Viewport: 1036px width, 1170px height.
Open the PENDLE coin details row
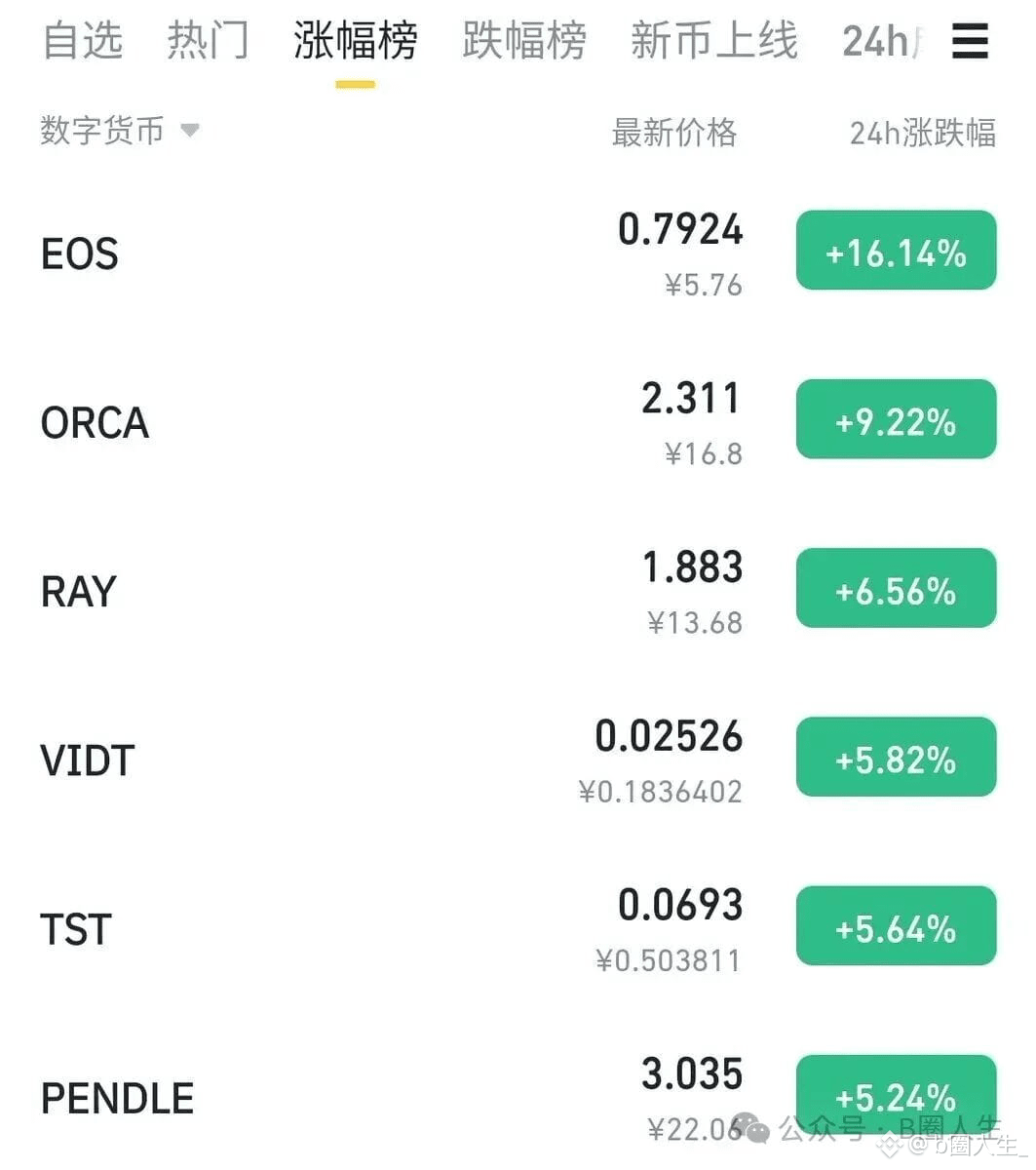pyautogui.click(x=117, y=1096)
